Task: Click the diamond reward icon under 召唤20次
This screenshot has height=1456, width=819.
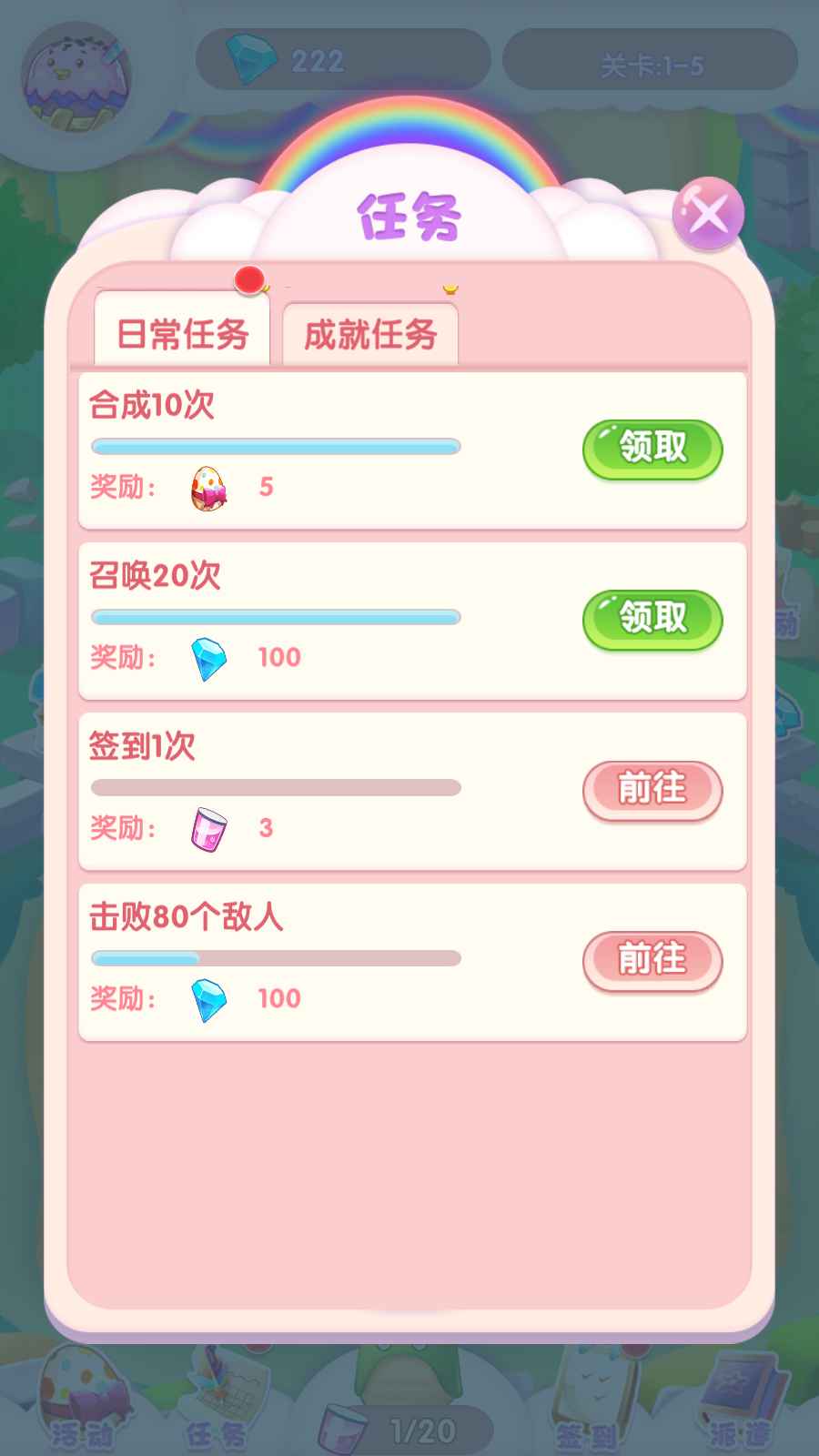Action: [207, 657]
